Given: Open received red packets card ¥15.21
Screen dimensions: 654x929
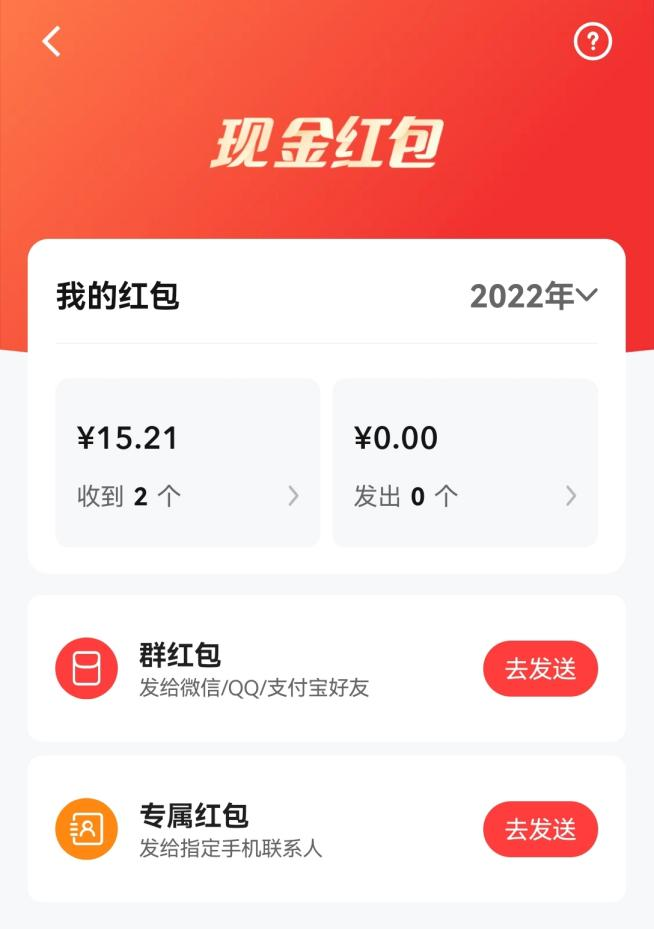Looking at the screenshot, I should [188, 462].
